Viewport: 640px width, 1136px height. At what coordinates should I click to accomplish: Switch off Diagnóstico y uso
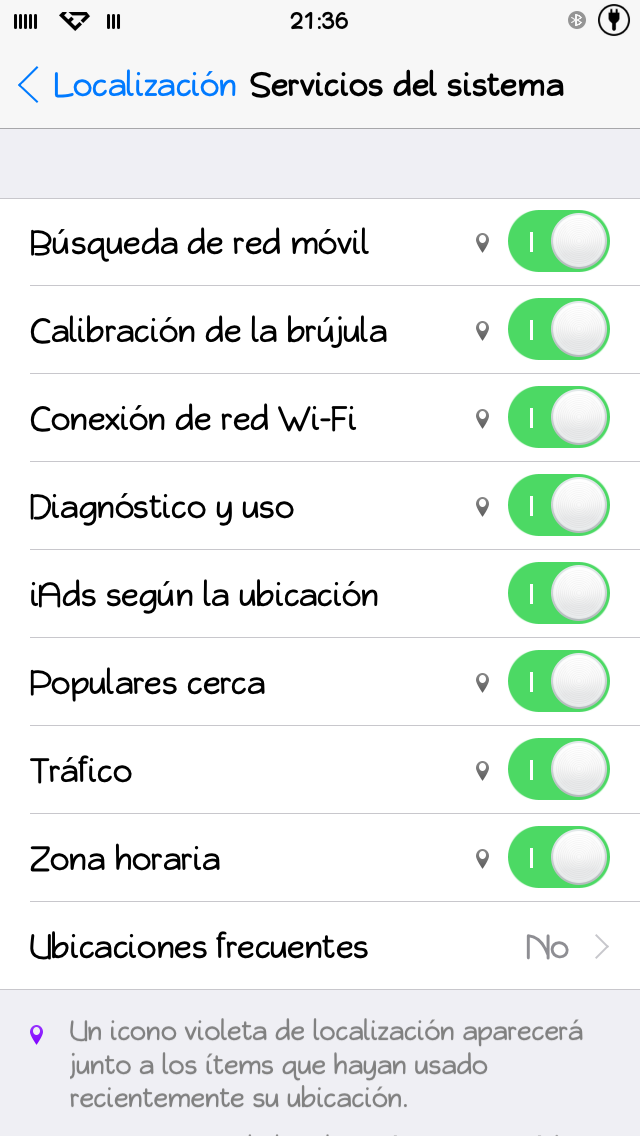(x=559, y=506)
